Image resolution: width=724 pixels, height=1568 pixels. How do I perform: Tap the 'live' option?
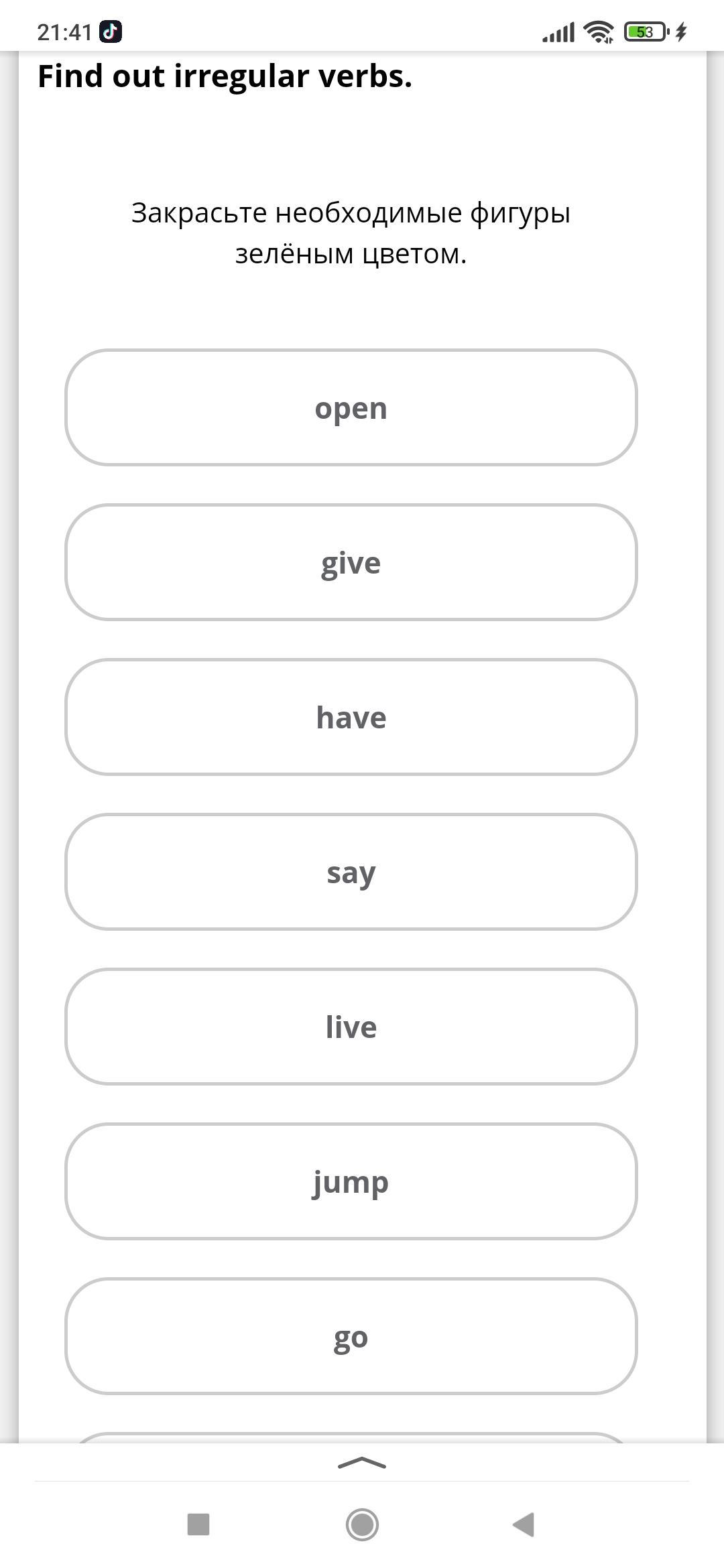tap(351, 1027)
